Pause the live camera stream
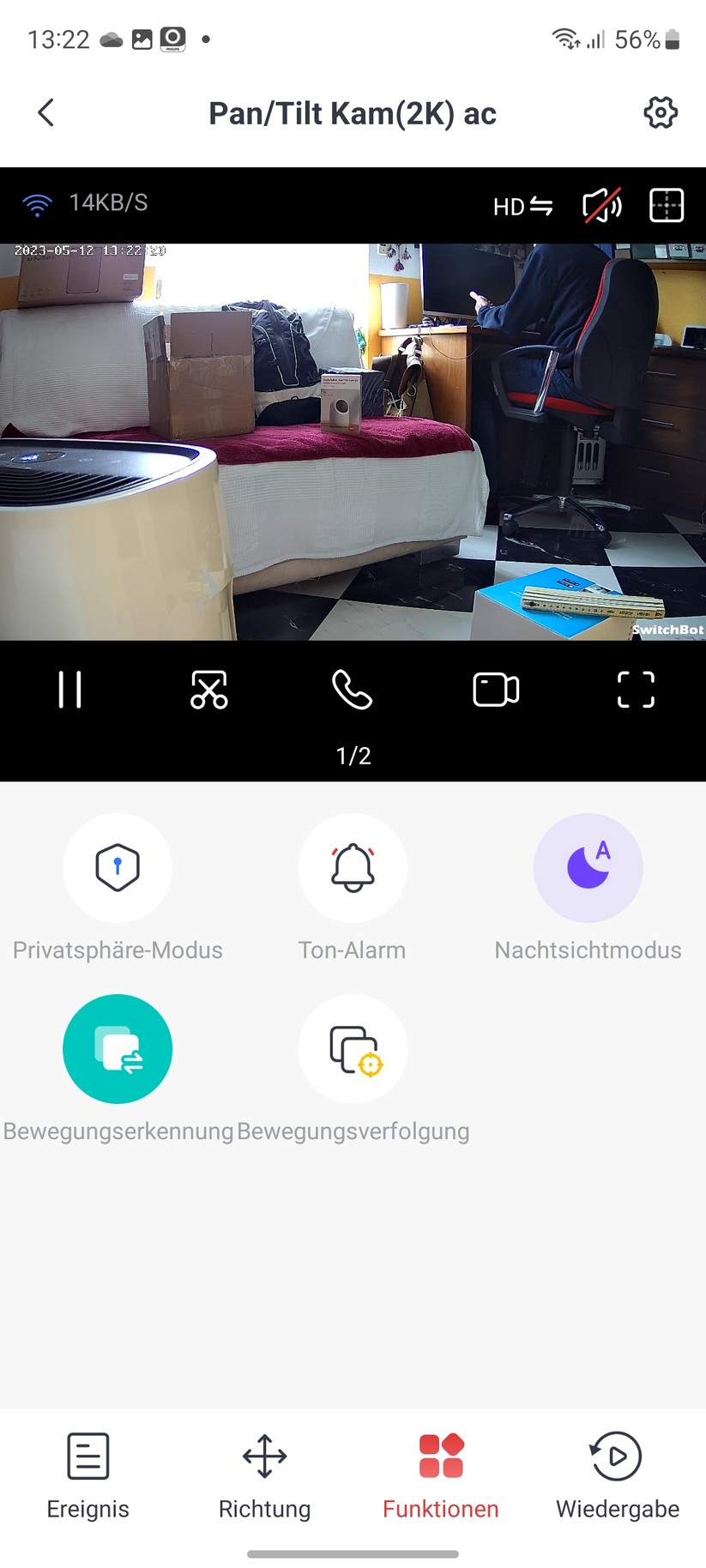Screen dimensions: 706x1568 tap(69, 689)
